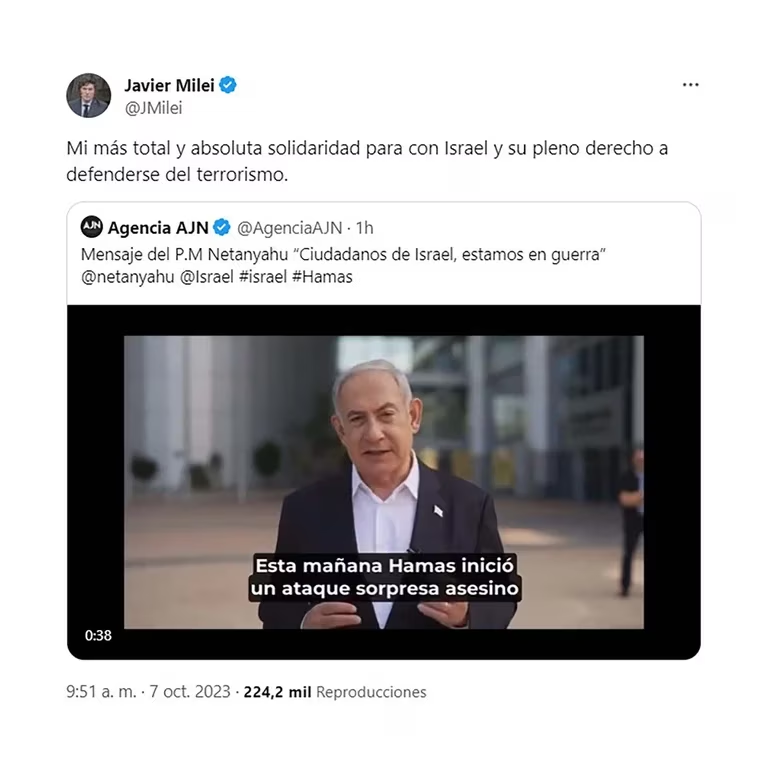Open the @JMilei profile handle
Screen dimensions: 768x768
click(x=152, y=107)
